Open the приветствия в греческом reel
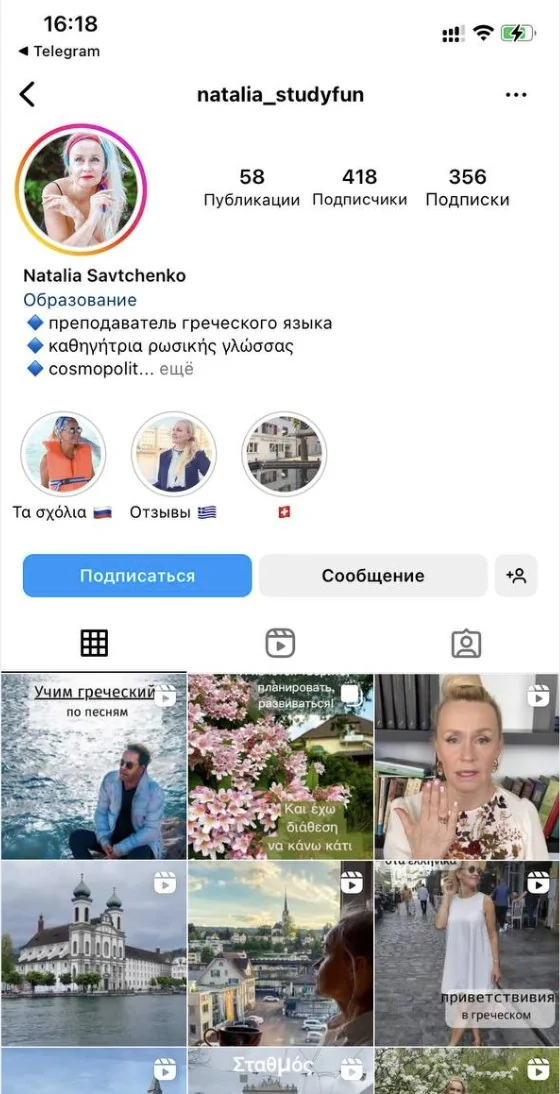This screenshot has width=560, height=1094. click(467, 953)
